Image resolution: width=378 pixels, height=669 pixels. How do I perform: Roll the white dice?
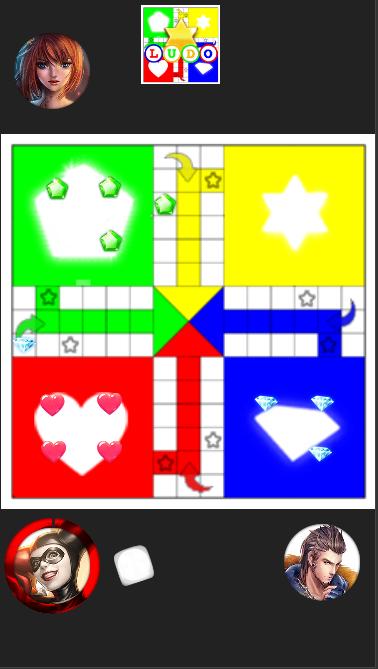134,565
